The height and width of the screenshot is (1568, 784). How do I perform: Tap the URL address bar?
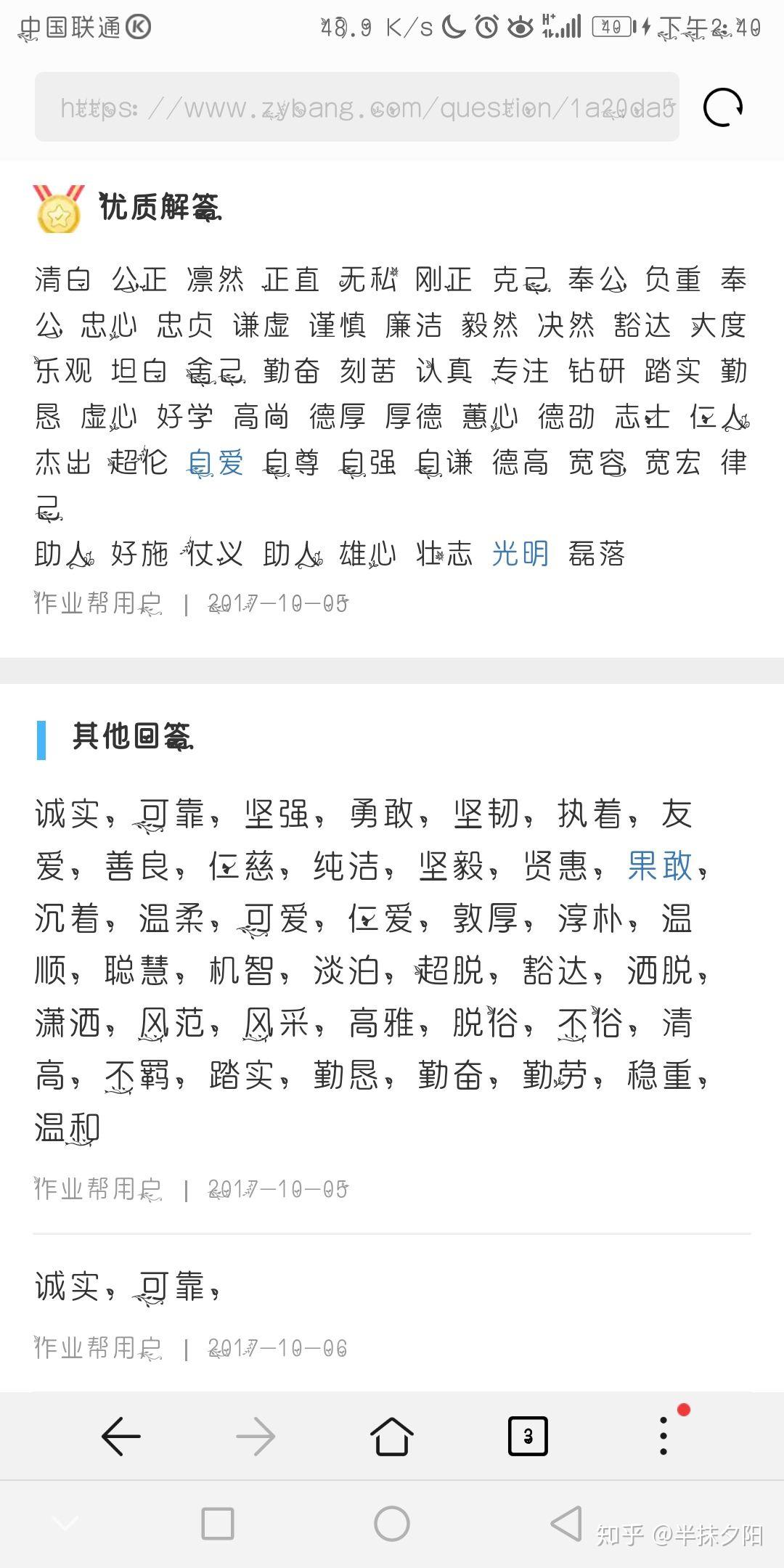(357, 107)
